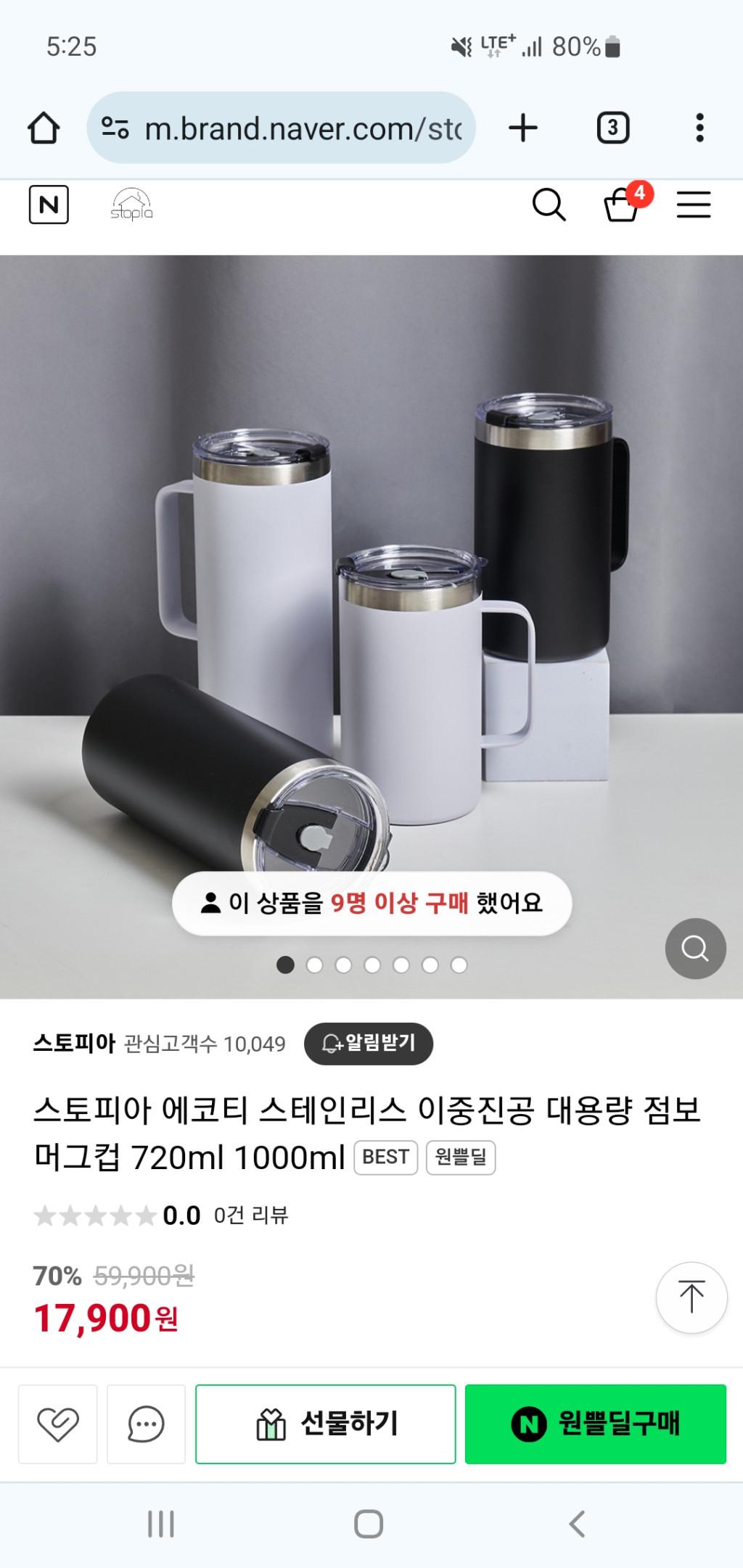The height and width of the screenshot is (1568, 743).
Task: Go to Naver home via N logo
Action: 49,205
